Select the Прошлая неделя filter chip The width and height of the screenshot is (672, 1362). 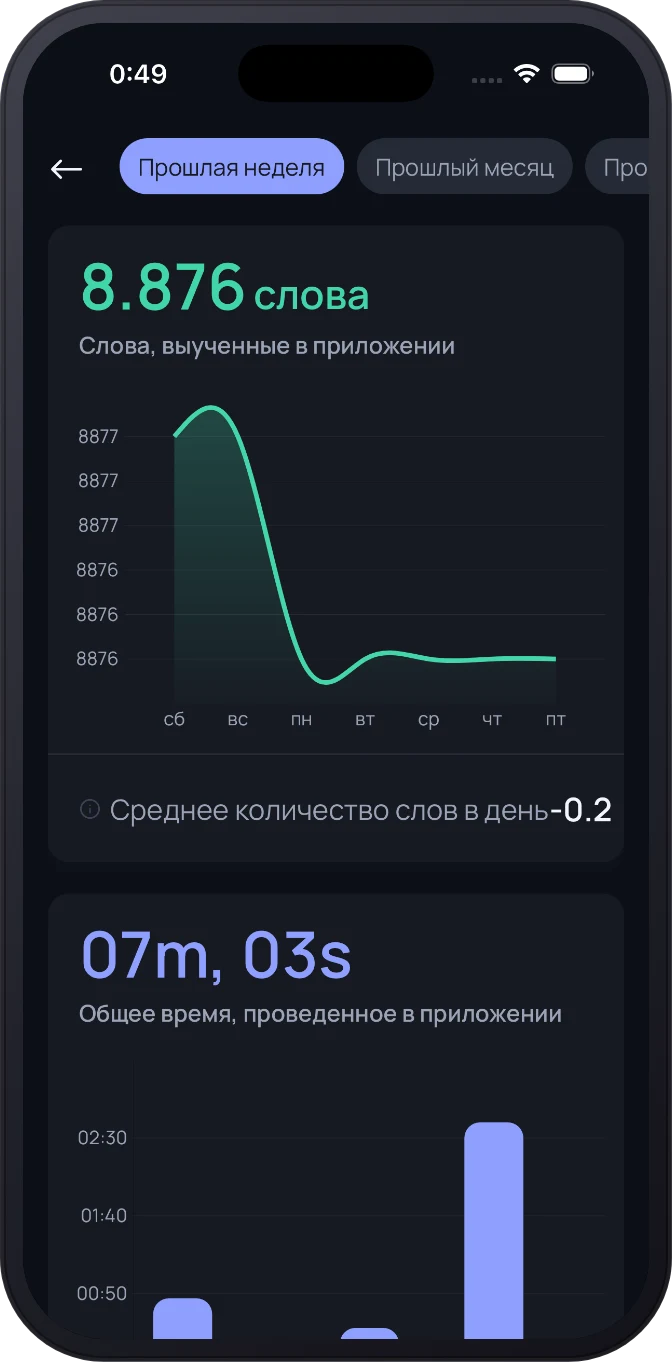click(x=231, y=167)
